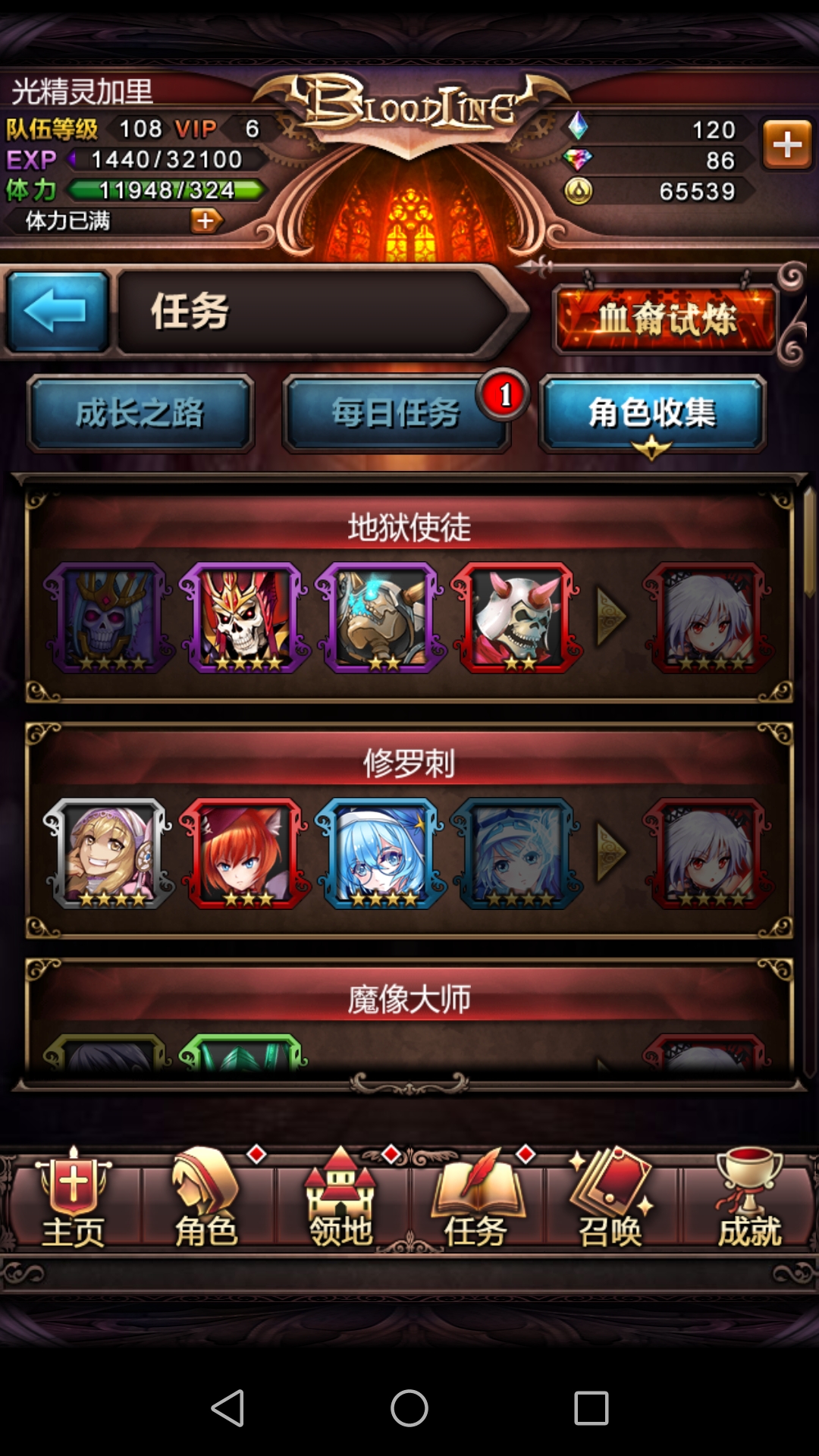Open the 血裔试炼 banner
This screenshot has width=819, height=1456.
[667, 318]
